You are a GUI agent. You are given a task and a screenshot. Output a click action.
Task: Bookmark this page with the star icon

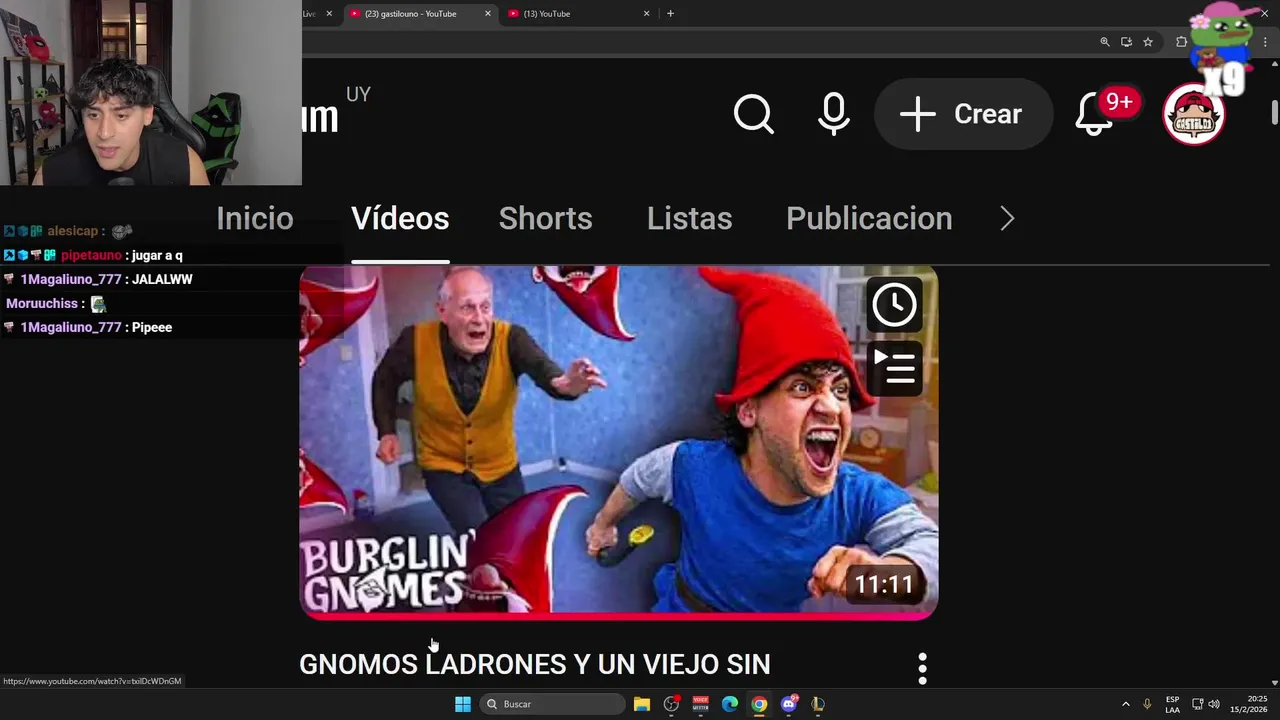click(1148, 42)
